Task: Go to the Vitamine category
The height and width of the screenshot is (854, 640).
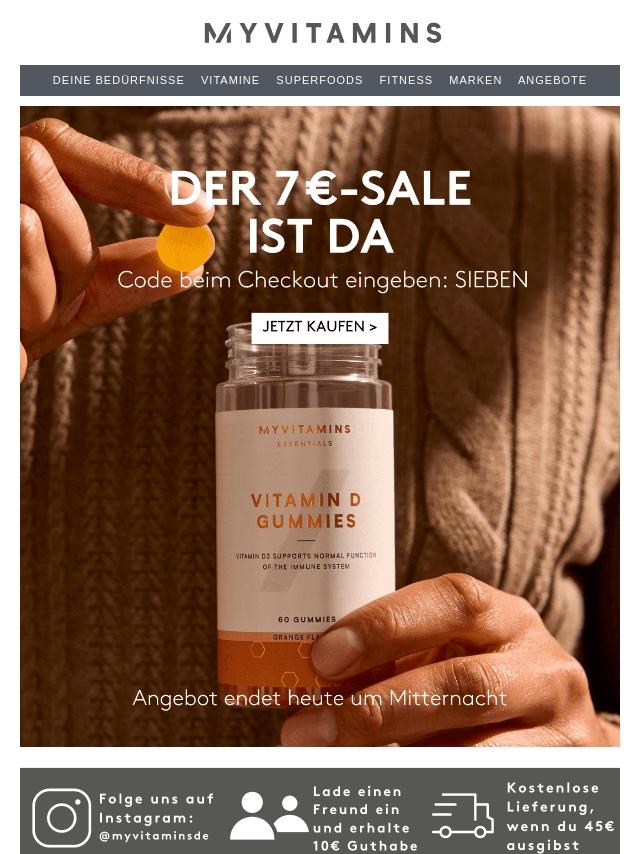Action: click(230, 80)
